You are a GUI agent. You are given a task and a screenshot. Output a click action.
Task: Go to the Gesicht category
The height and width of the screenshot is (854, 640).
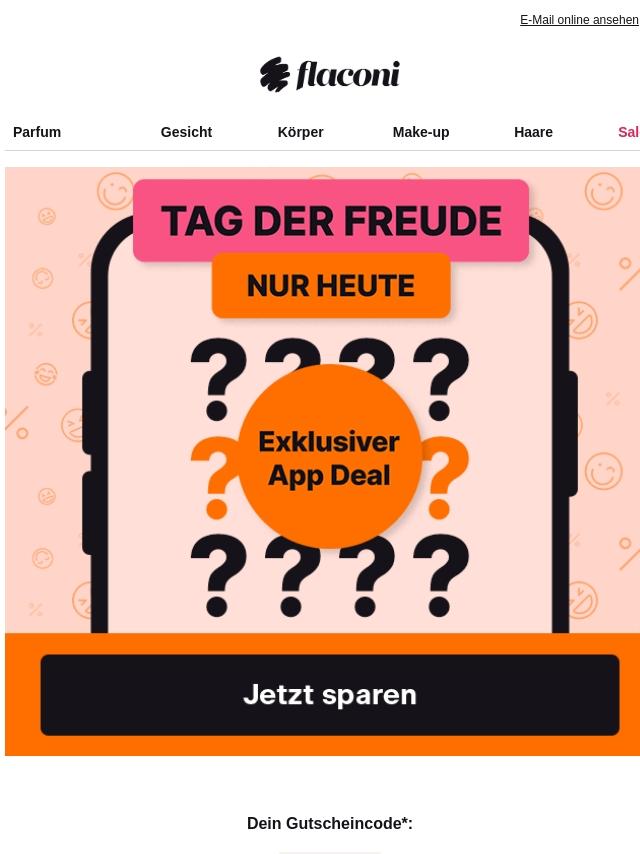tap(186, 132)
